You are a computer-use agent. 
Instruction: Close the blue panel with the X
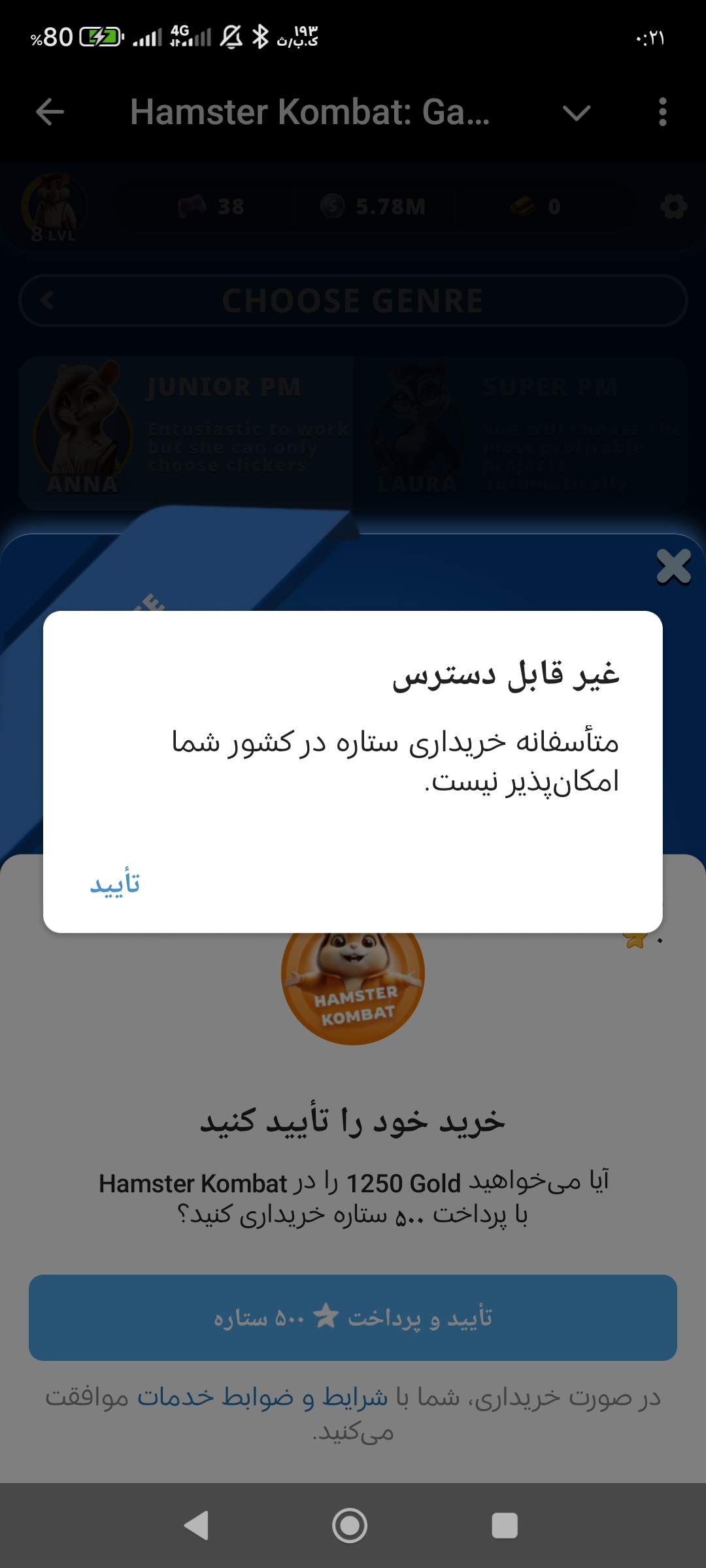[673, 566]
